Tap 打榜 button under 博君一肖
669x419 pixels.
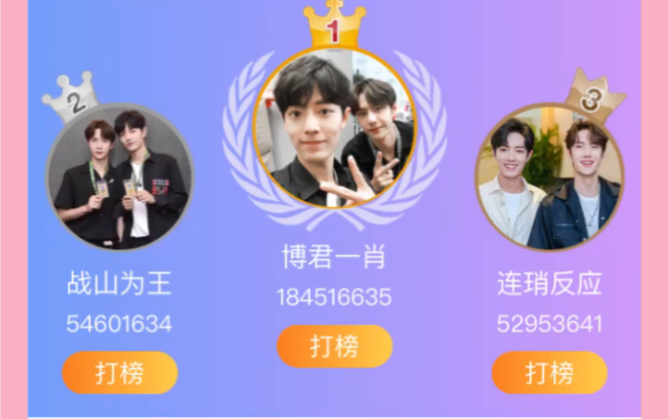pos(334,346)
